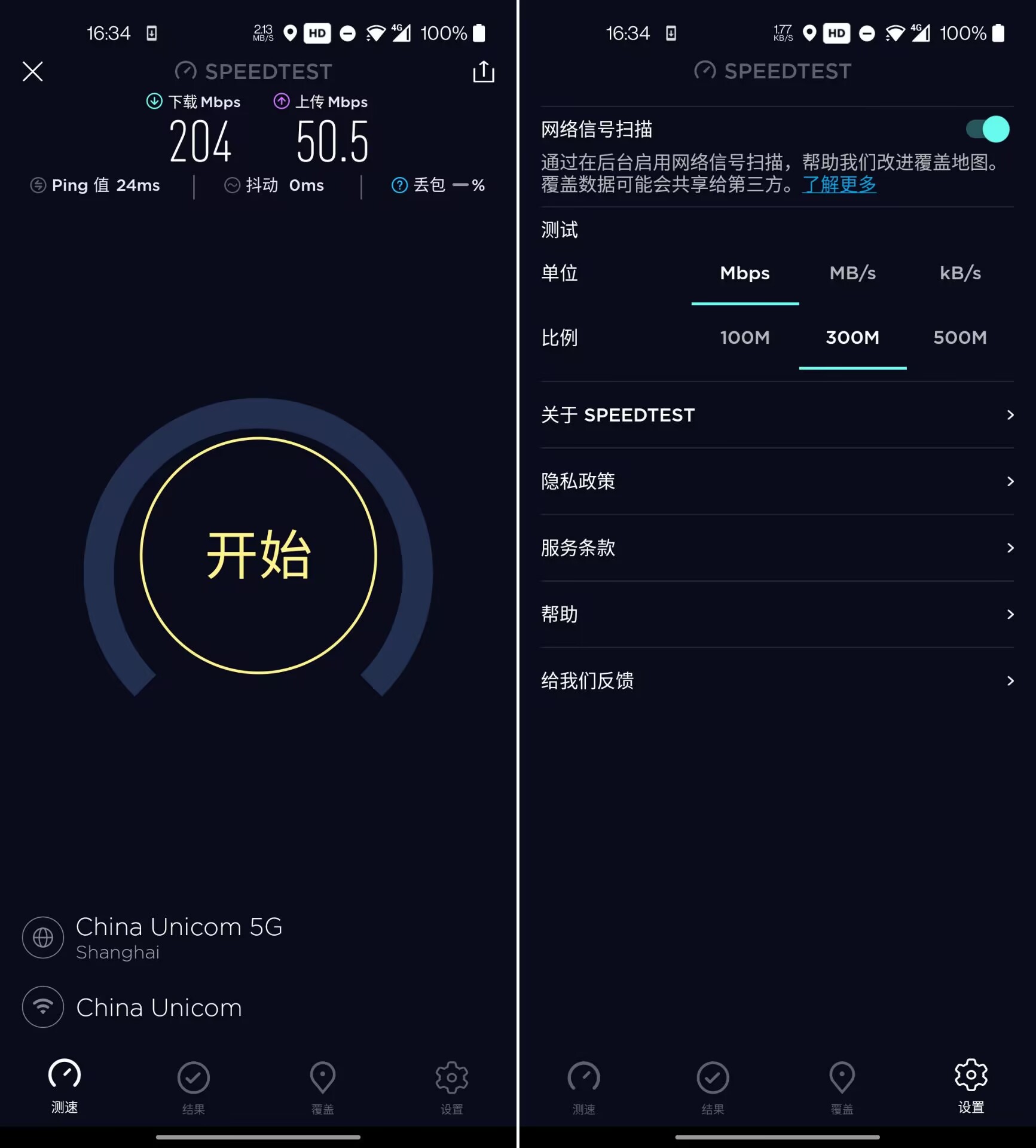
Task: Toggle the 网络信号扫描 switch off
Action: click(987, 129)
